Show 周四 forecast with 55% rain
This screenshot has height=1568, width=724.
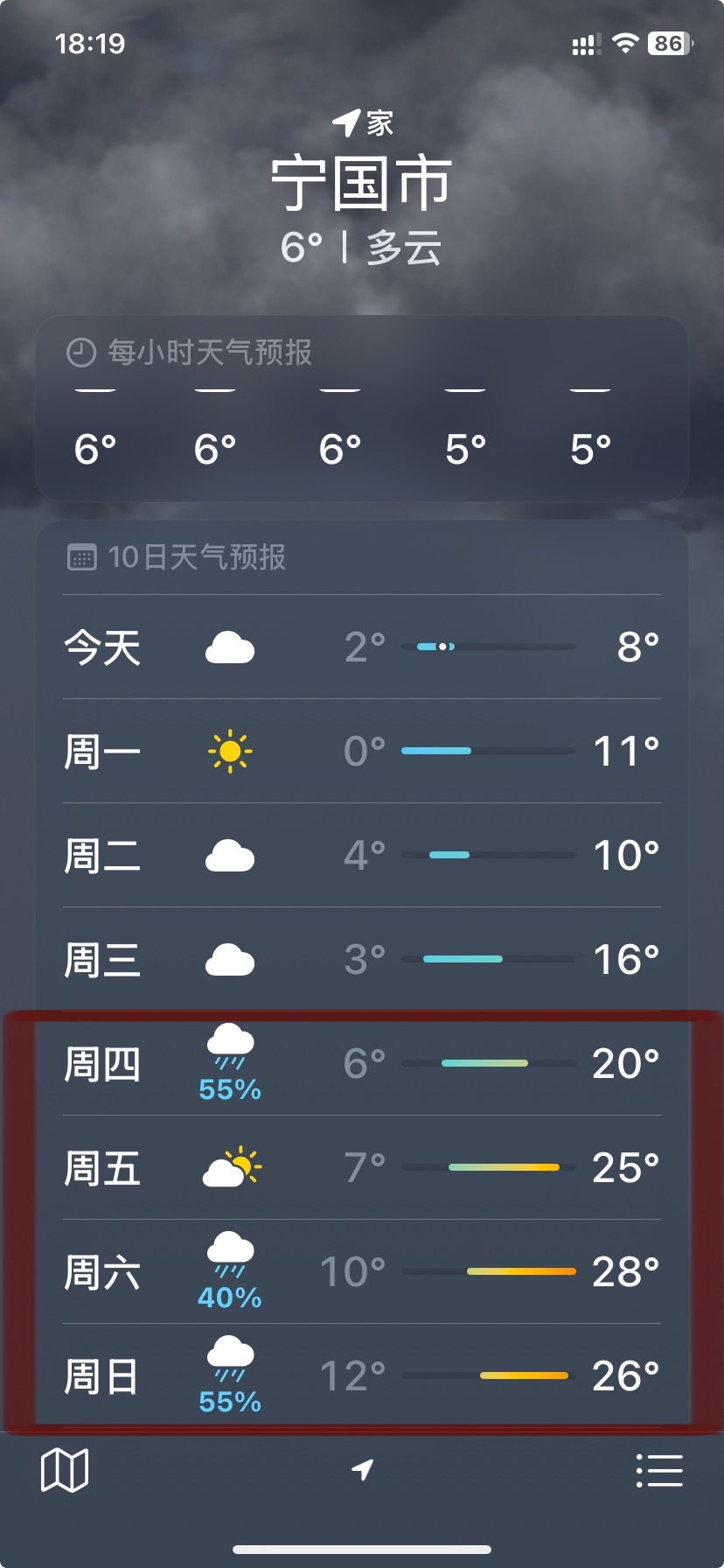click(x=362, y=1064)
